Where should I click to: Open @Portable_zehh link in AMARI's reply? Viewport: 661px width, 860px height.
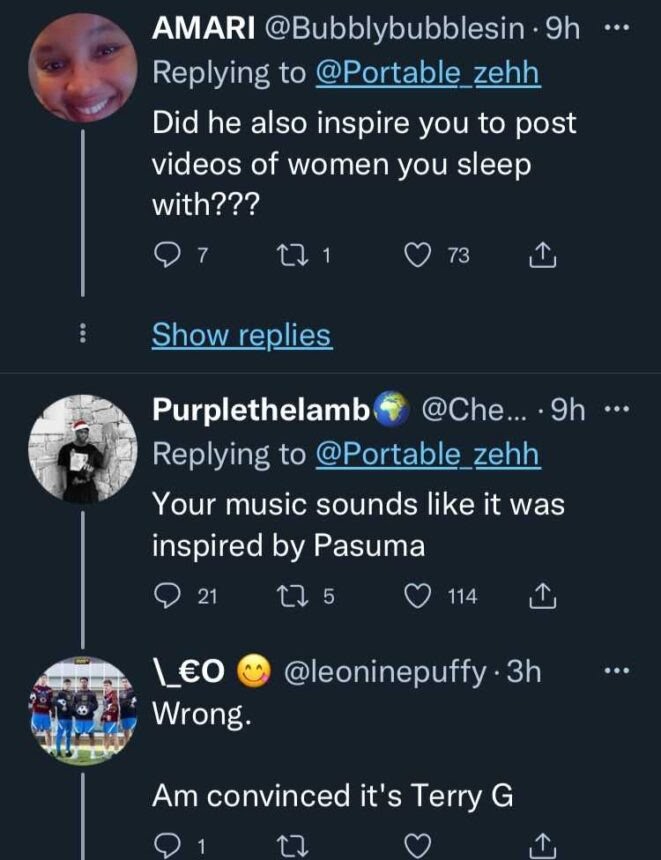point(428,75)
